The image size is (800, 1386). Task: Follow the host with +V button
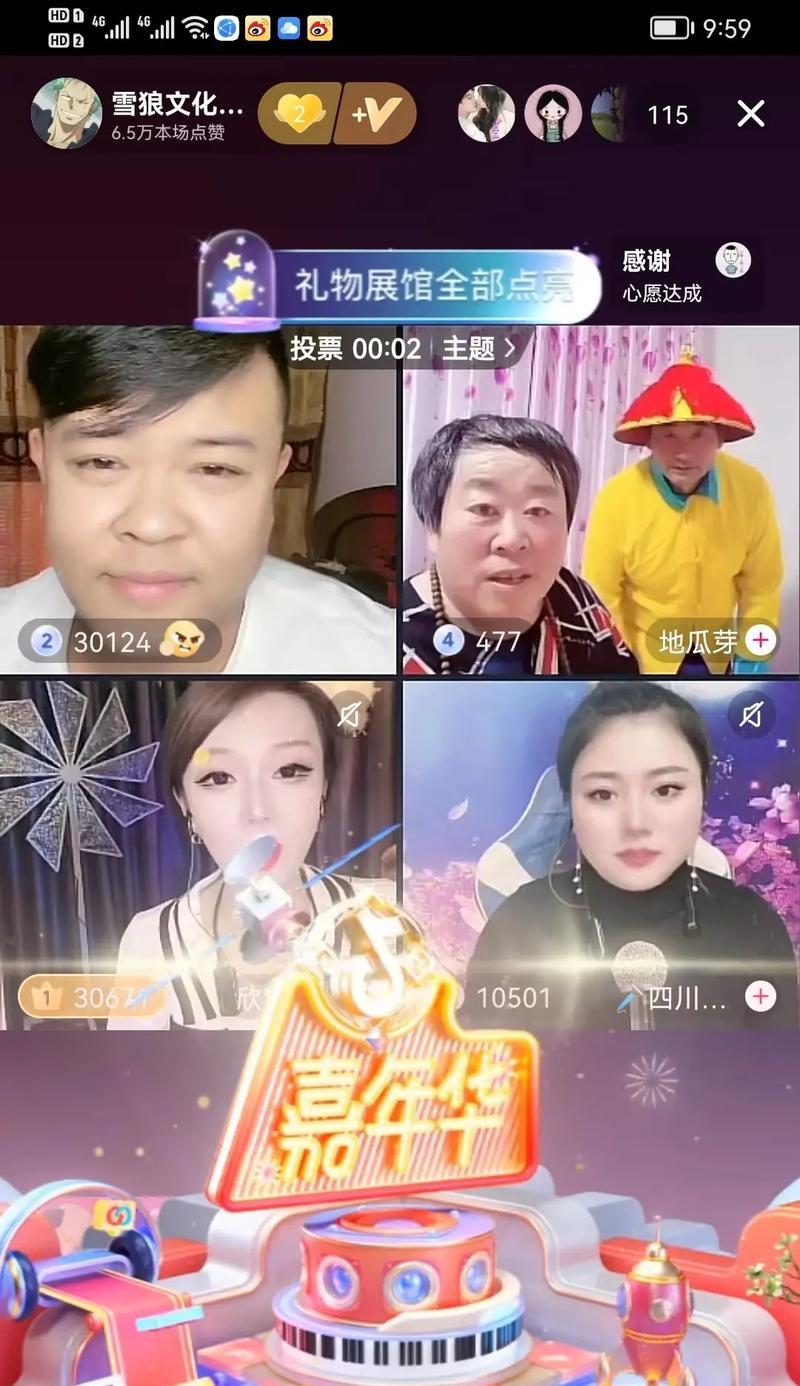[376, 114]
